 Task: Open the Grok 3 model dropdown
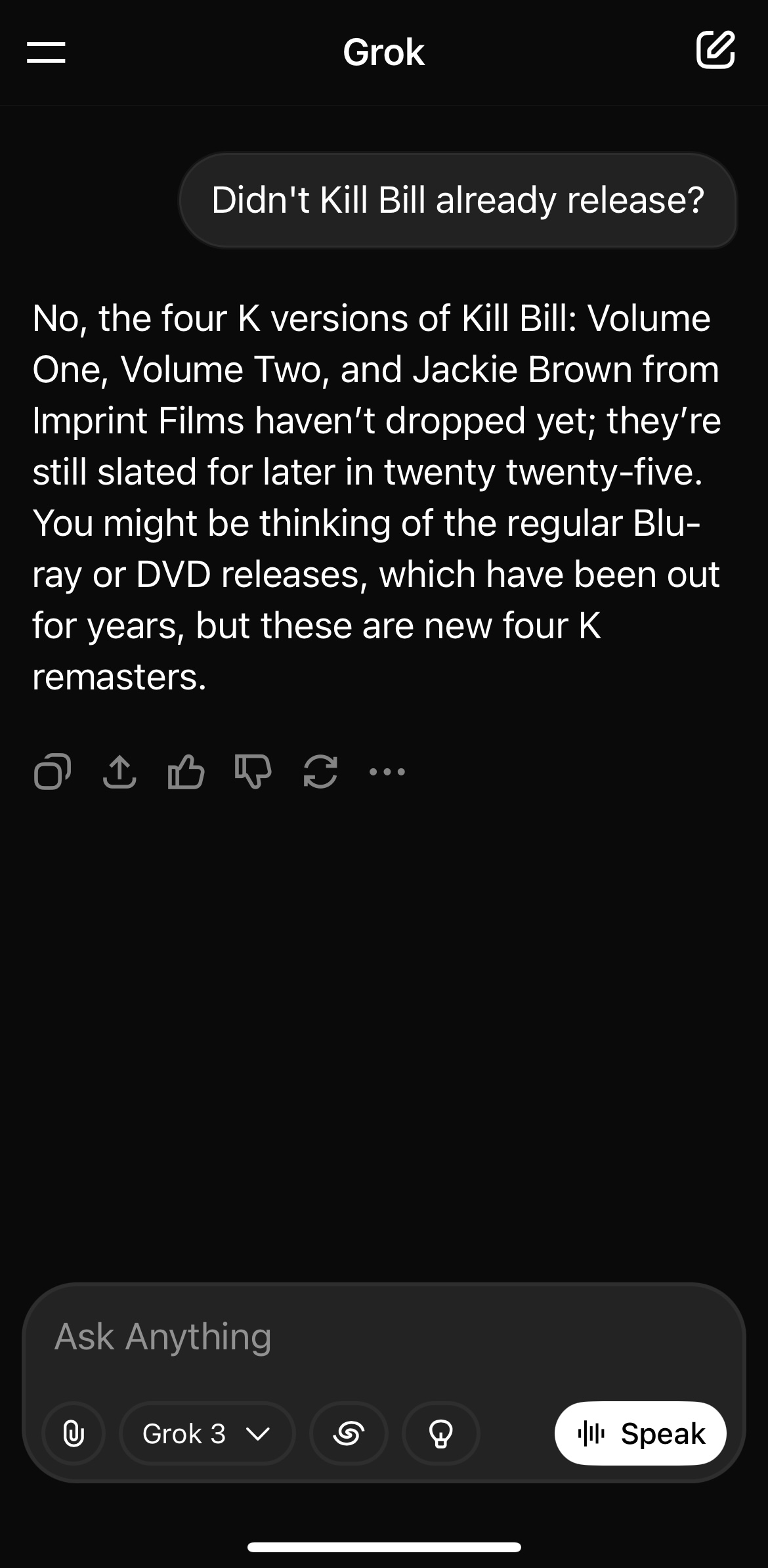207,1433
